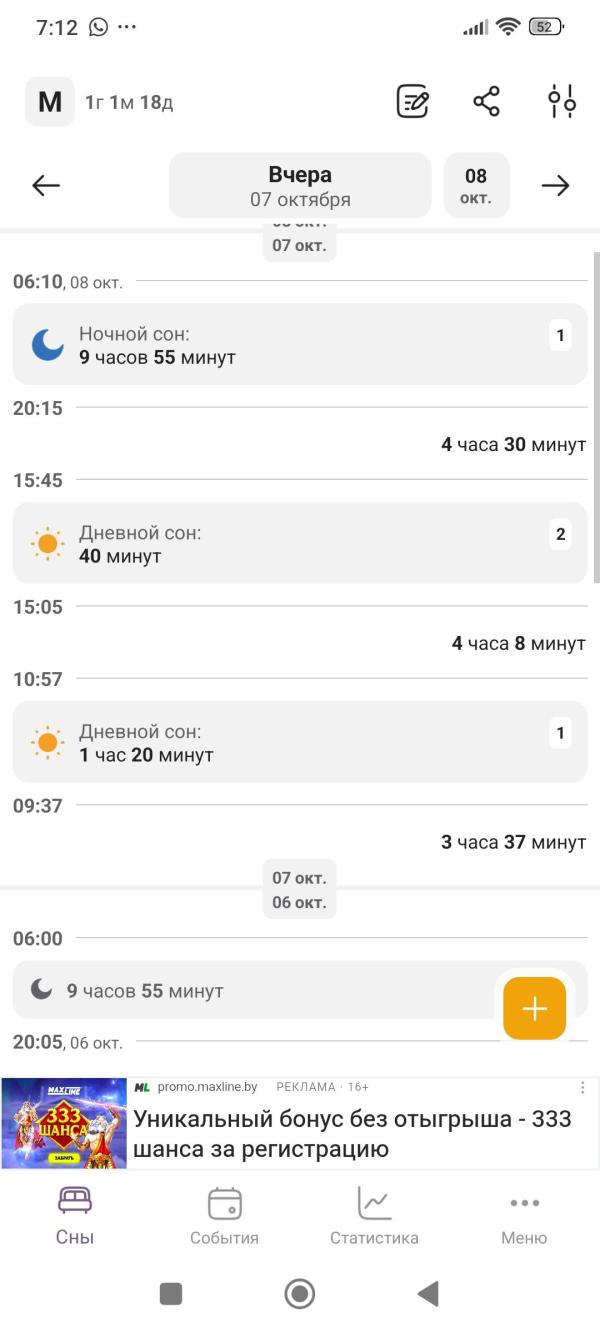Open the night sleep 9 часов 55 минут with badge 1
Image resolution: width=600 pixels, height=1332 pixels.
tap(300, 344)
